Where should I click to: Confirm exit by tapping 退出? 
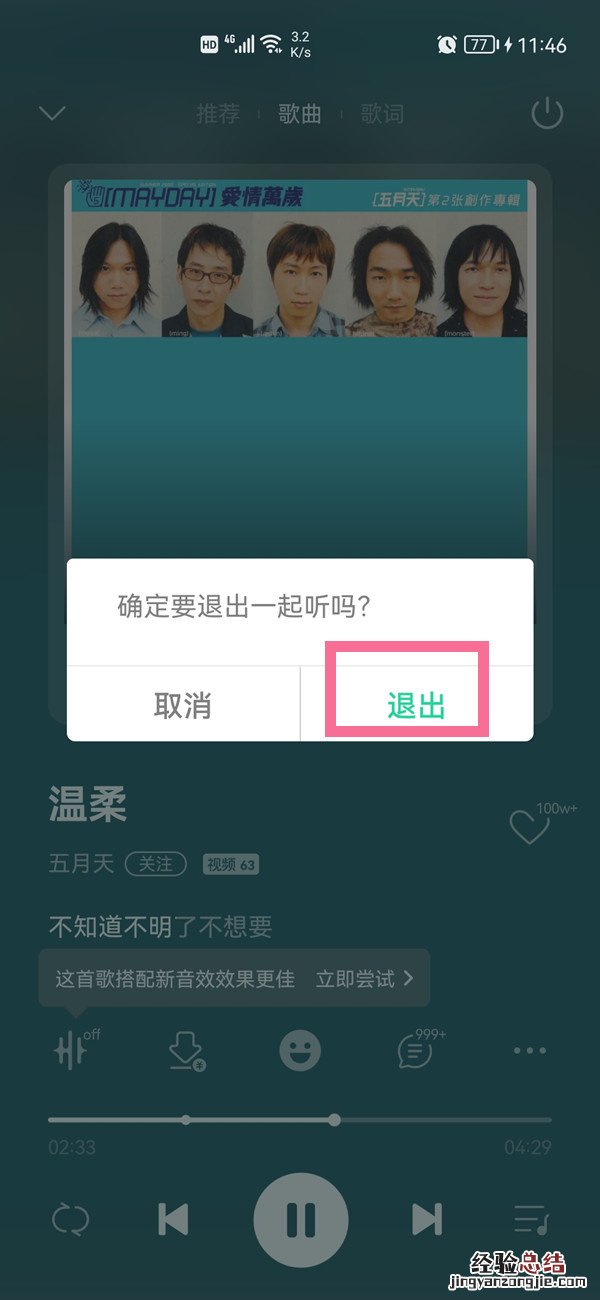coord(415,705)
